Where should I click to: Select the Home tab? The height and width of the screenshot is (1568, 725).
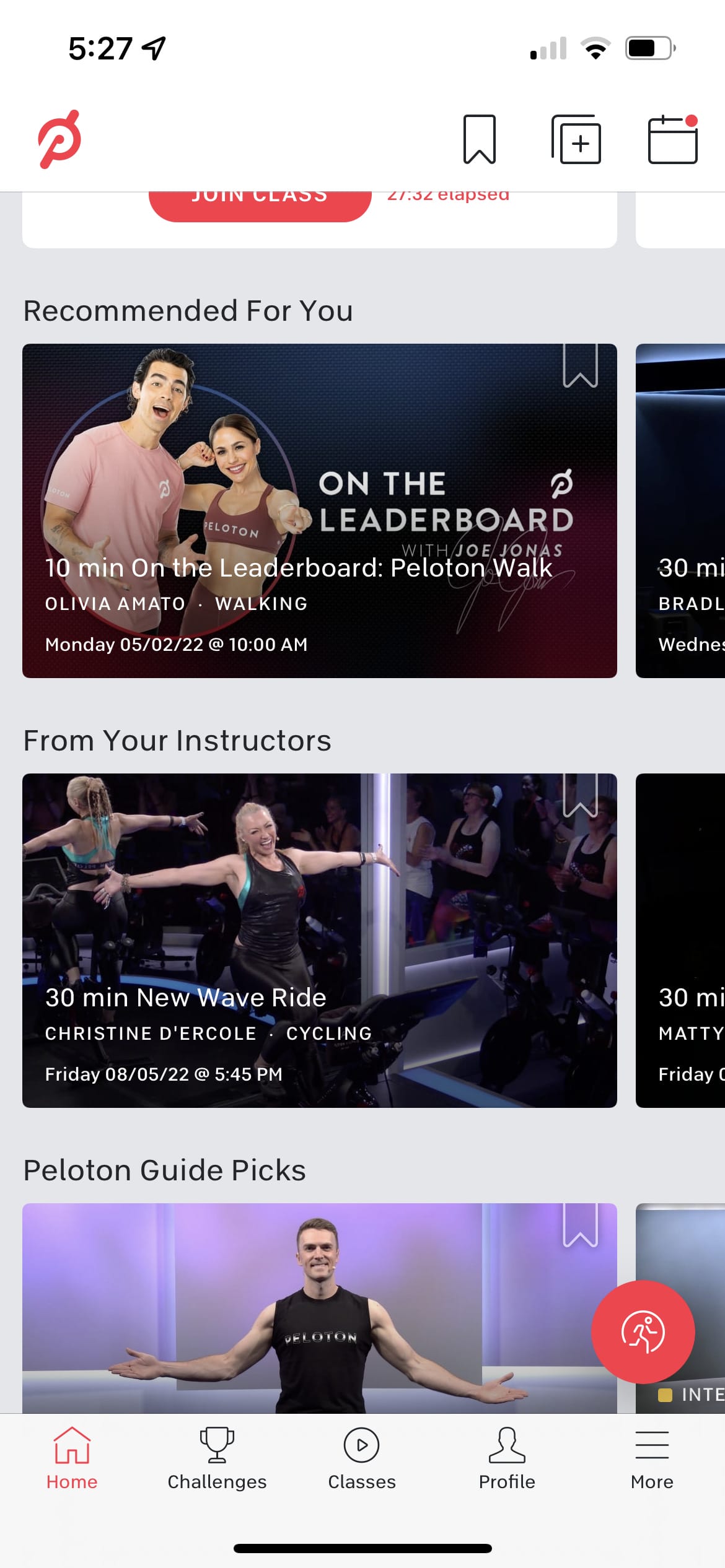(x=72, y=1459)
